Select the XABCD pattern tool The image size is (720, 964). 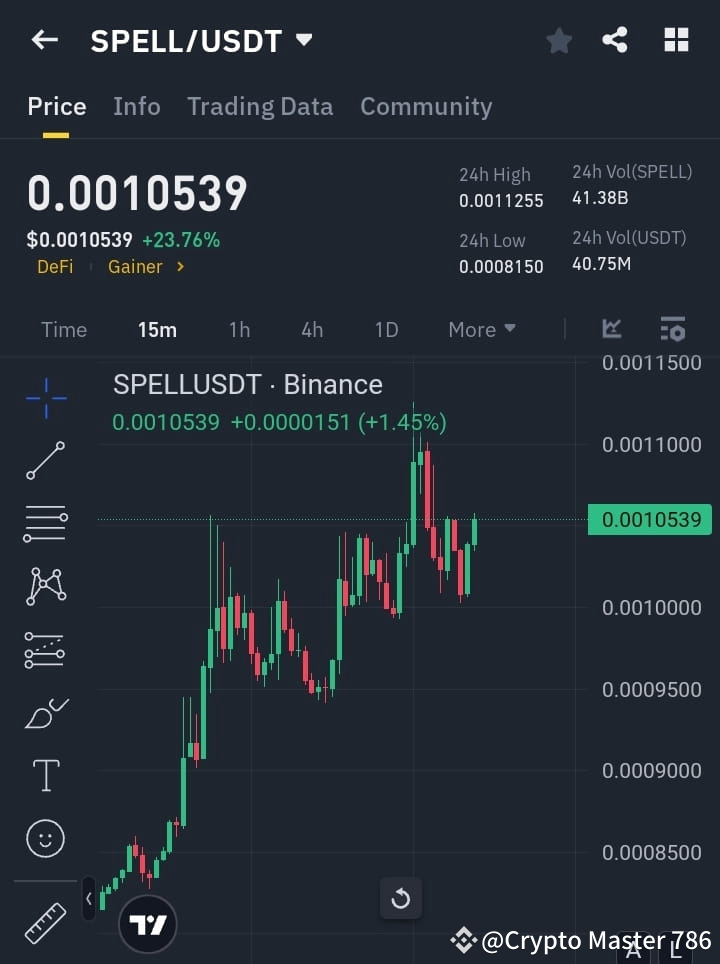(x=45, y=587)
